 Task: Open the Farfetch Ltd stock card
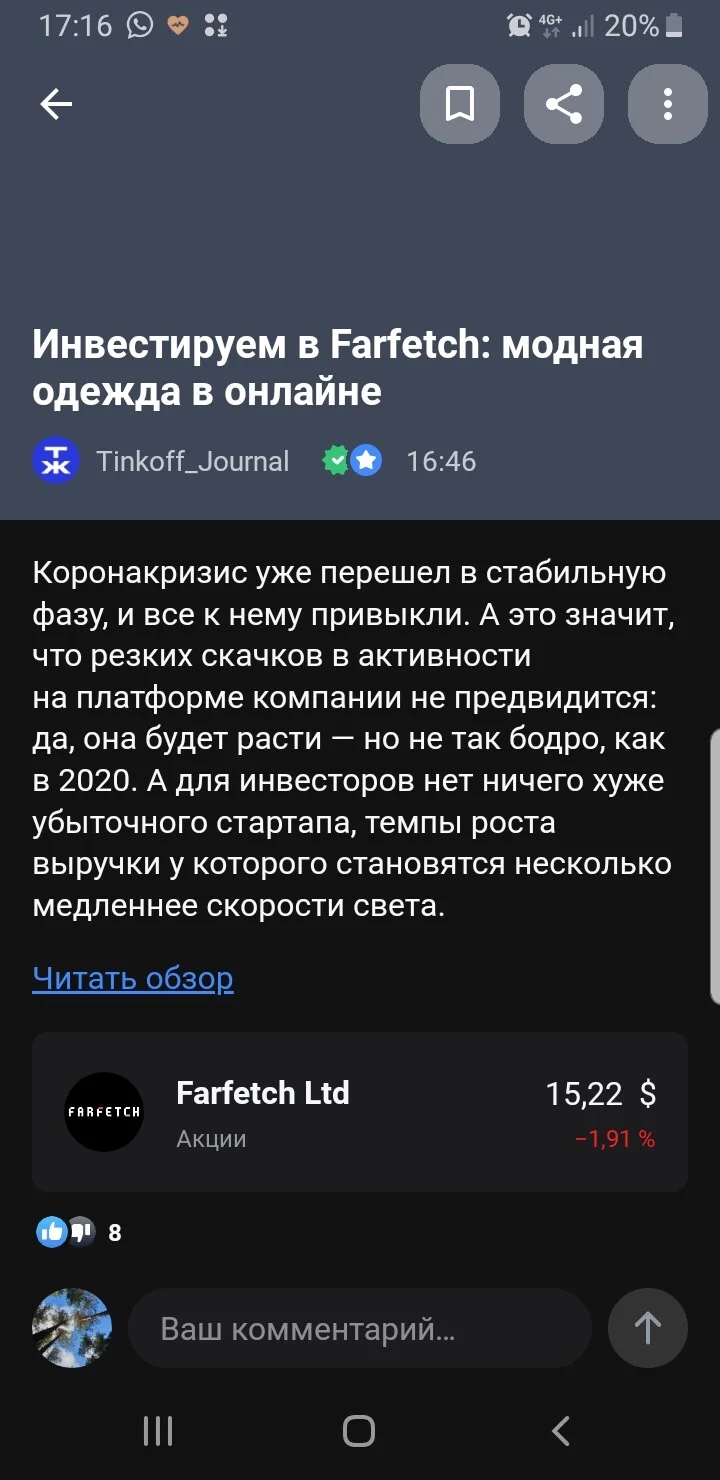pos(360,1112)
